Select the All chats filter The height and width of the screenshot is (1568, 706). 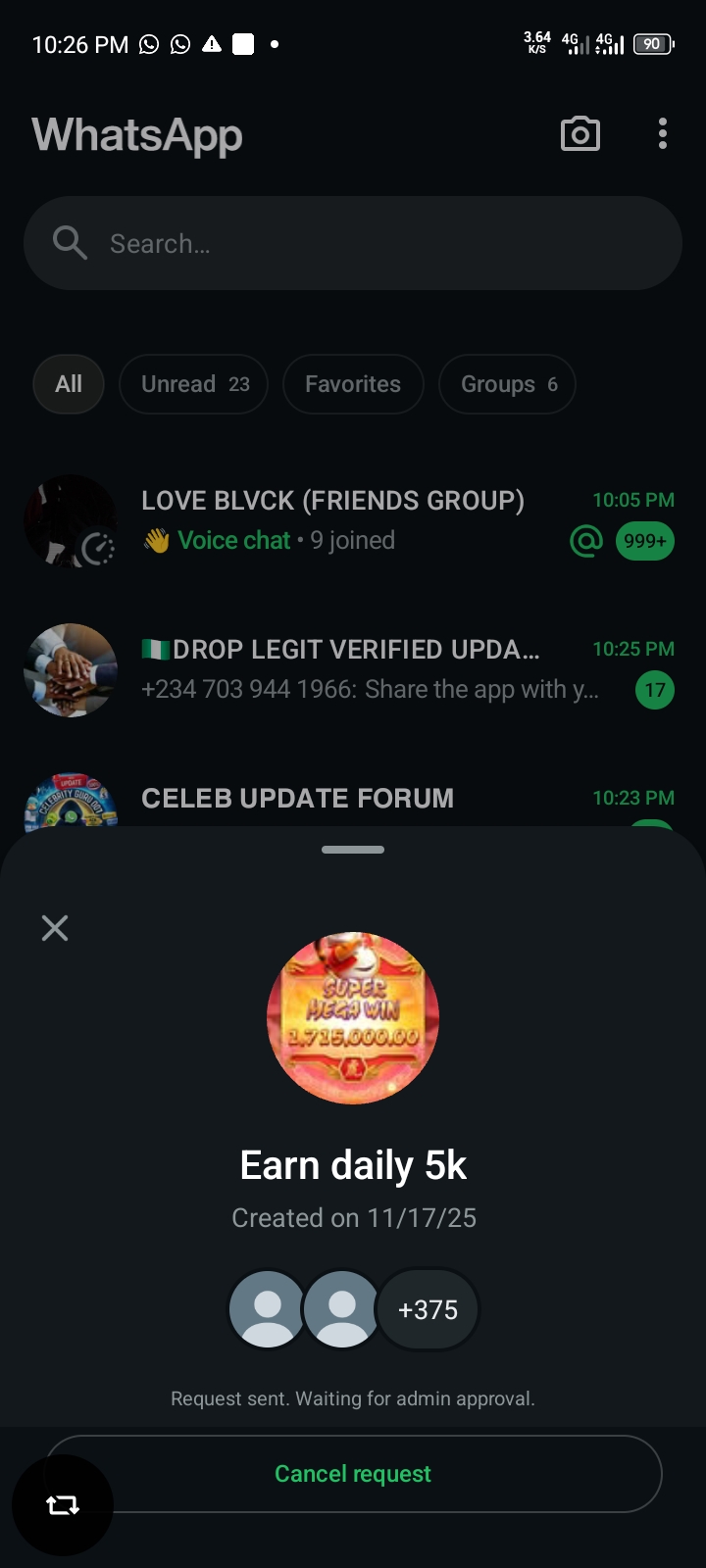tap(69, 384)
